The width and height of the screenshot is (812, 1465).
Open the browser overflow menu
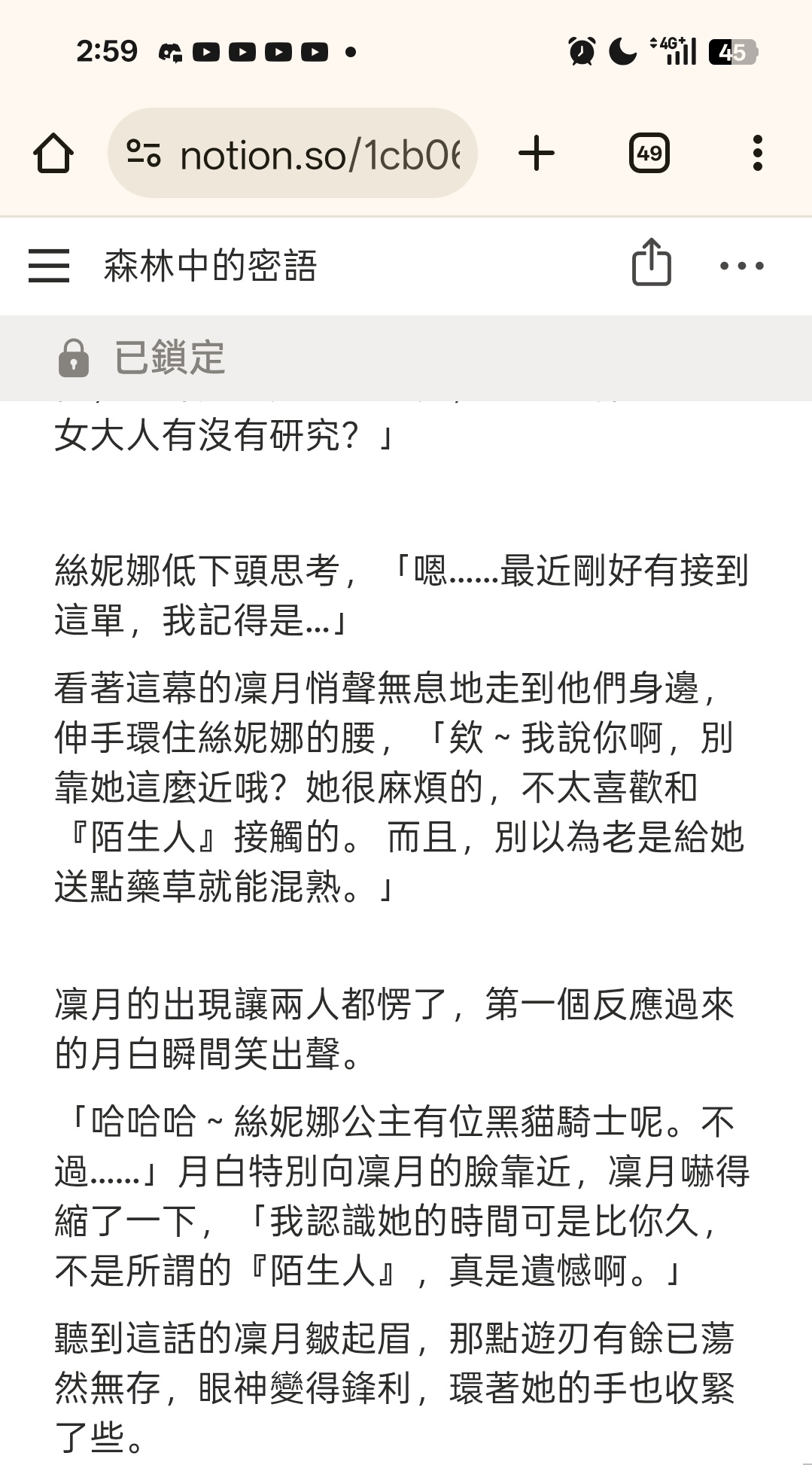click(x=757, y=154)
